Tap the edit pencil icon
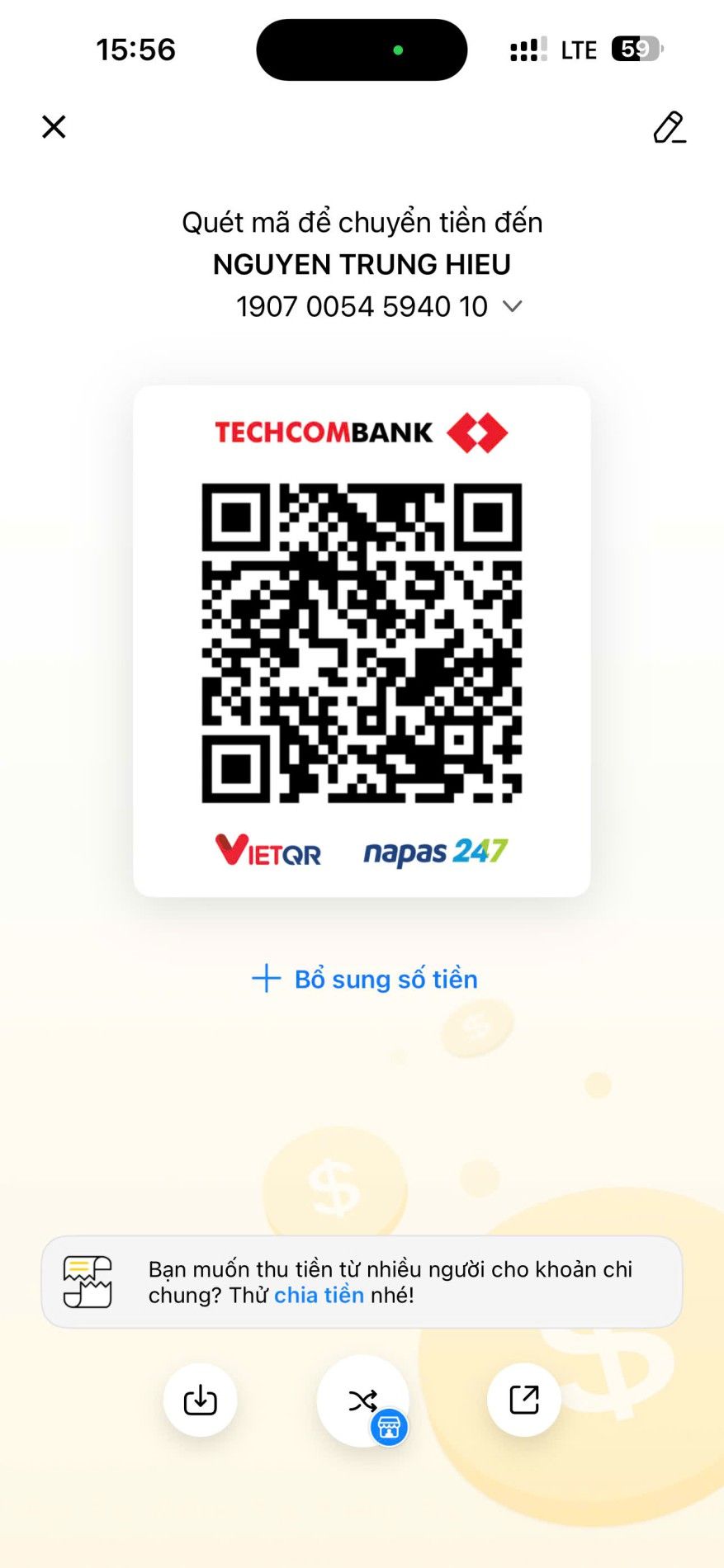This screenshot has width=724, height=1568. pos(669,128)
